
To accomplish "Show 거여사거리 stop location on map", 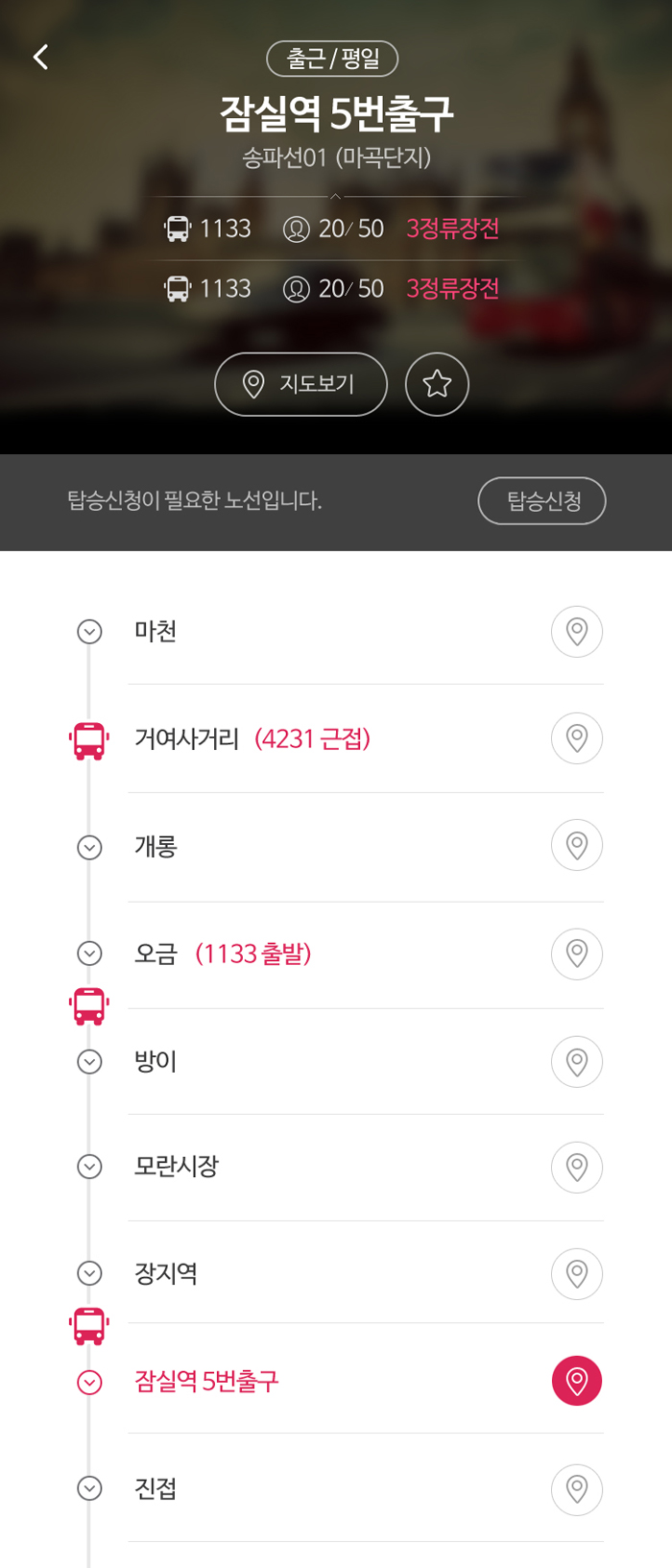I will [x=576, y=738].
